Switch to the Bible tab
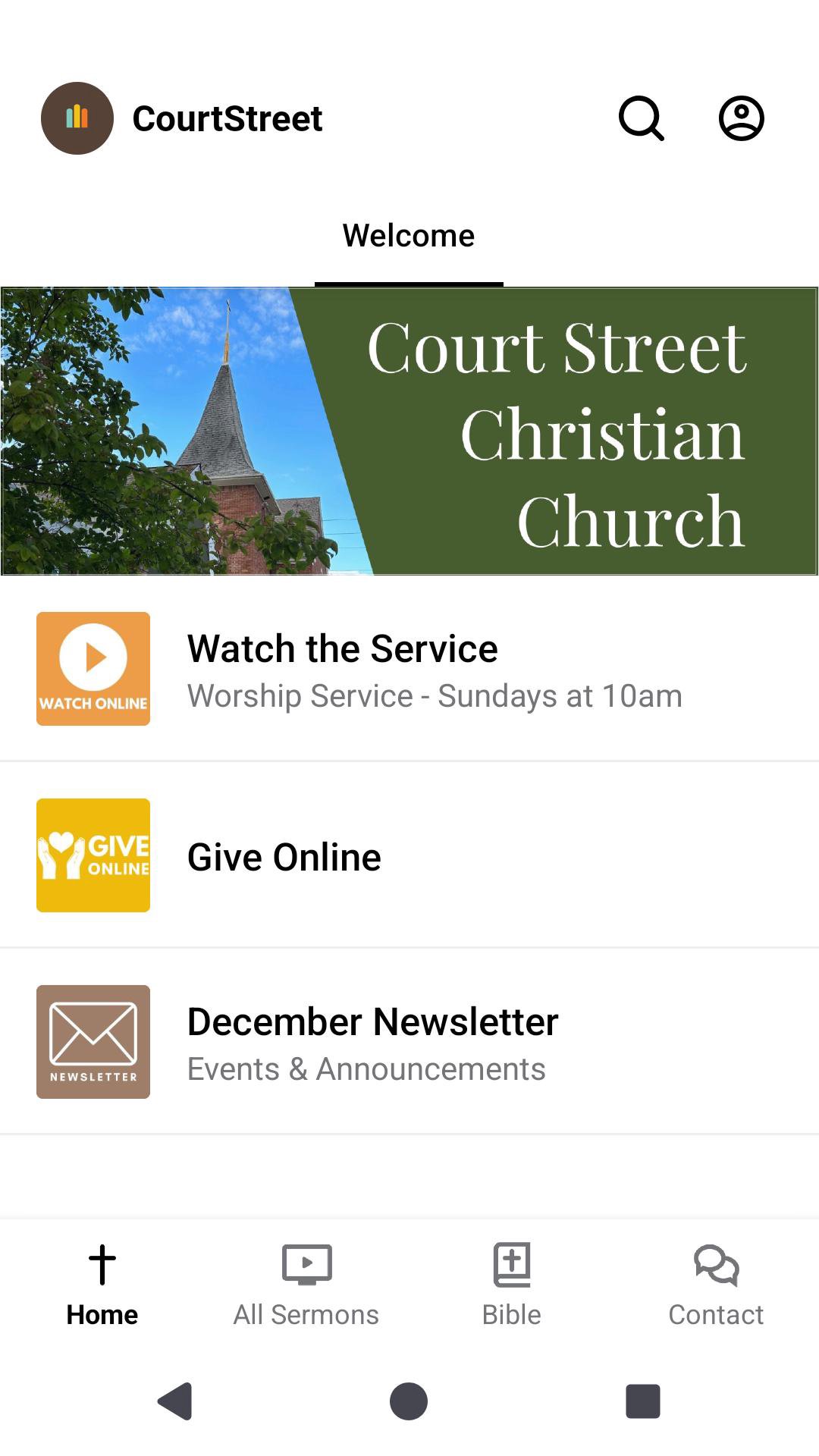The image size is (819, 1456). point(512,1285)
